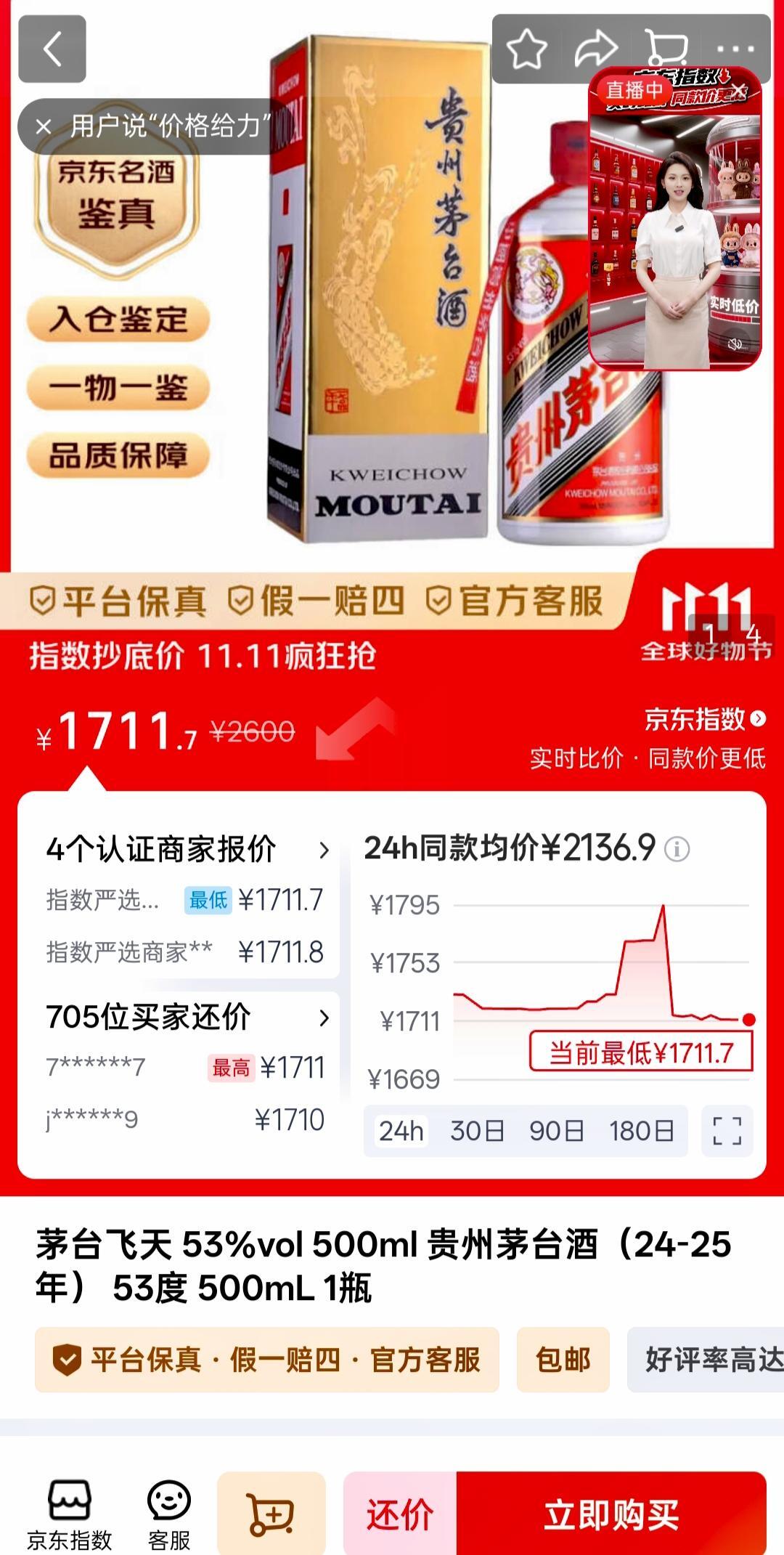
Task: Expand the 705位买家还价 list
Action: click(324, 1018)
